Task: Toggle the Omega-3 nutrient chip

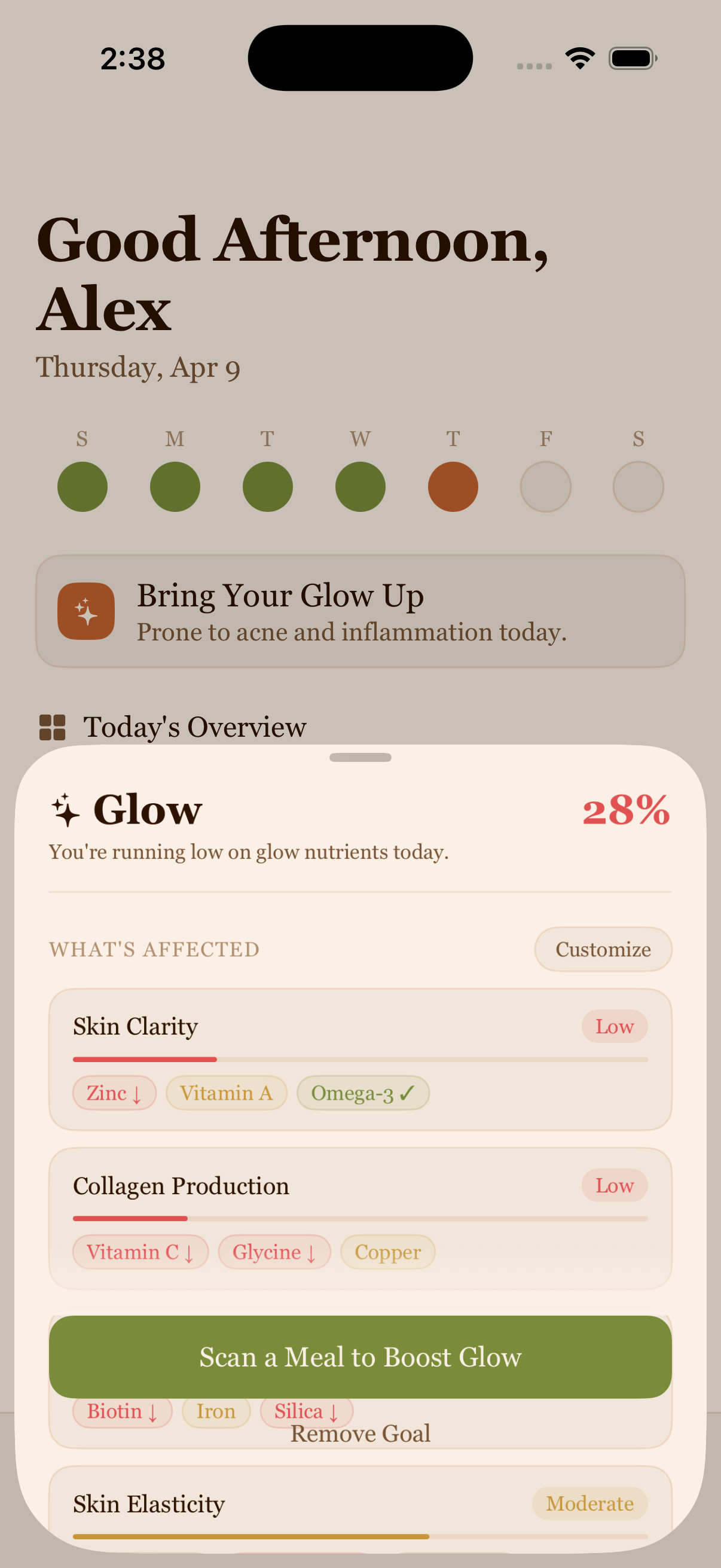Action: 363,1093
